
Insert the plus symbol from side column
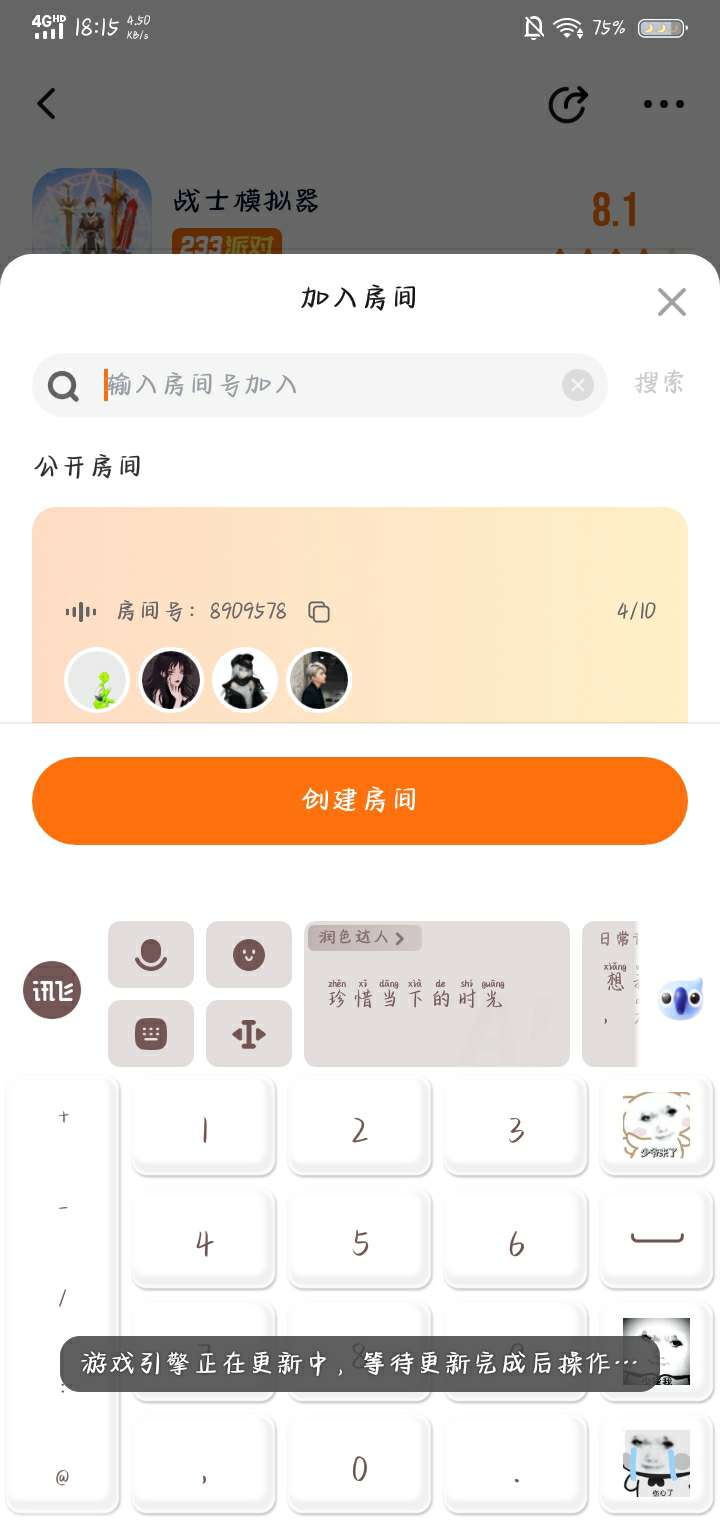coord(64,1117)
